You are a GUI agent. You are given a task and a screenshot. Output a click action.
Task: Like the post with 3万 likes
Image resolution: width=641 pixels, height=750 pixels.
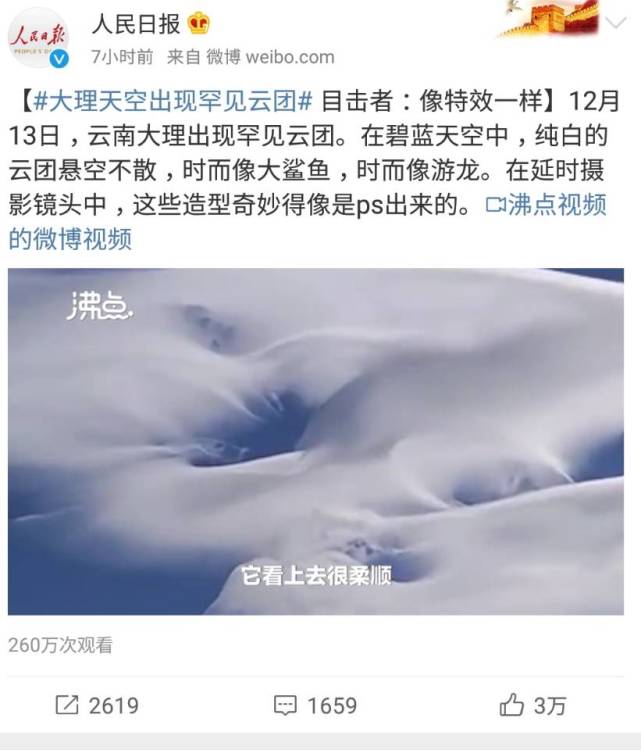(532, 705)
